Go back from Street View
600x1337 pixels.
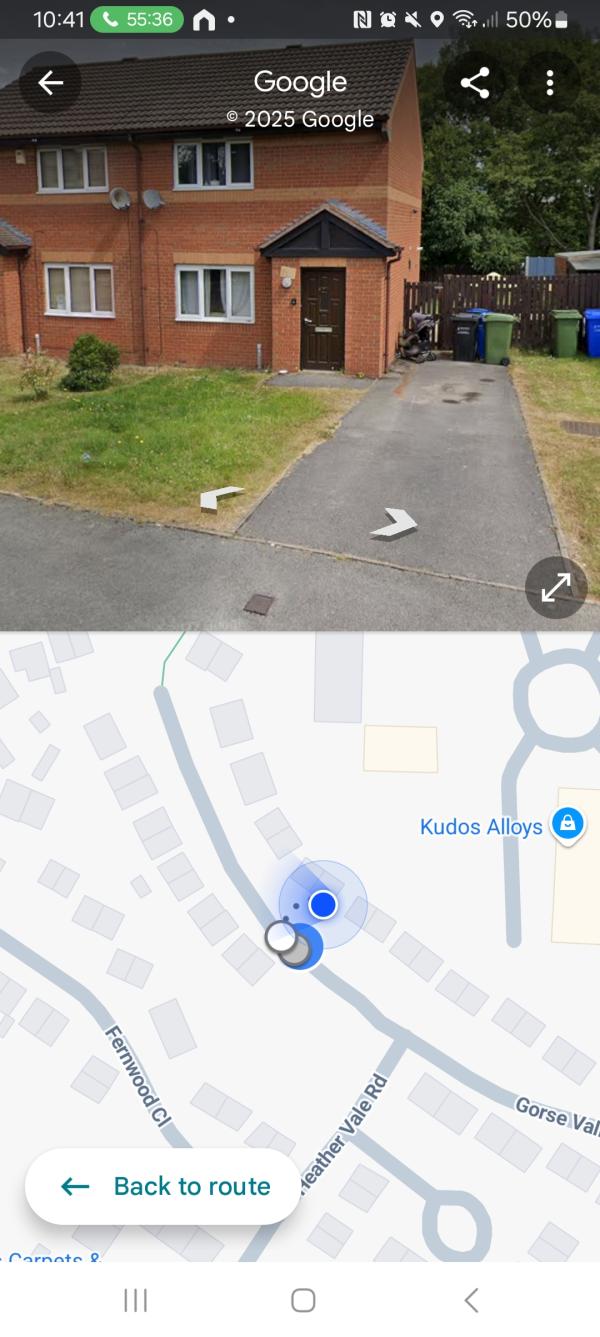click(x=50, y=83)
